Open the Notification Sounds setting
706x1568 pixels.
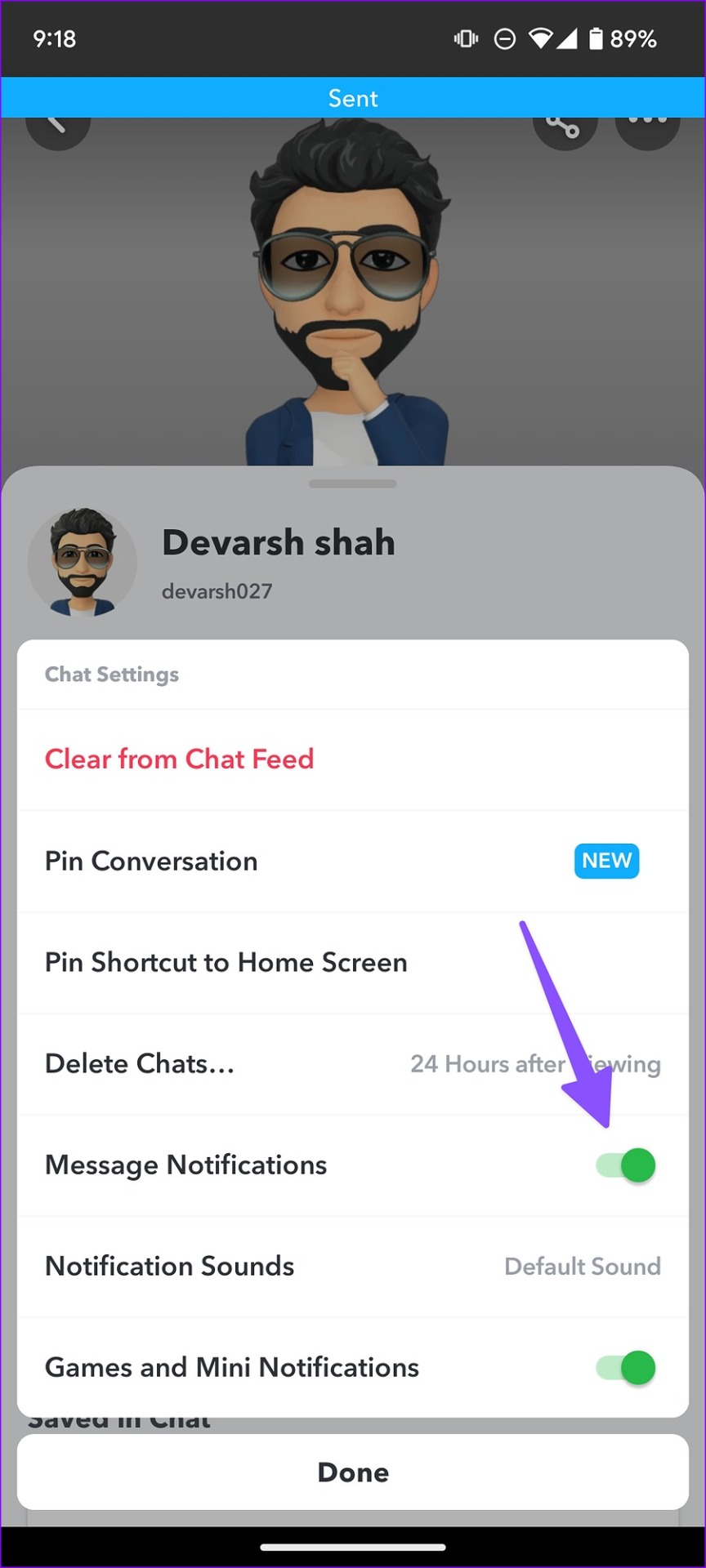351,1266
